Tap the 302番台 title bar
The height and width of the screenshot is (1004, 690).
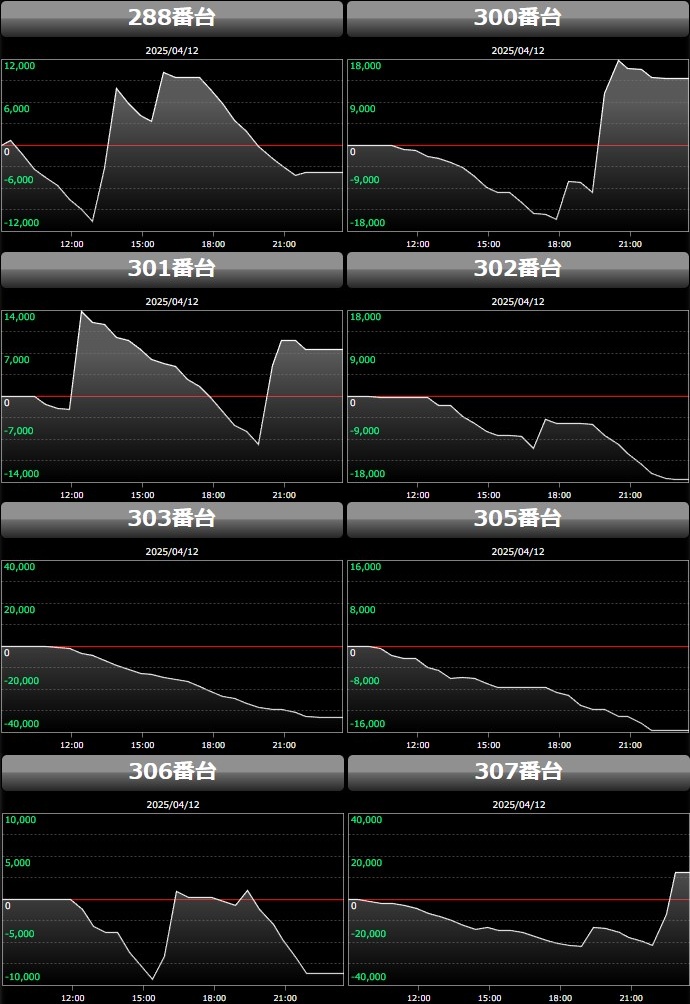[x=517, y=269]
